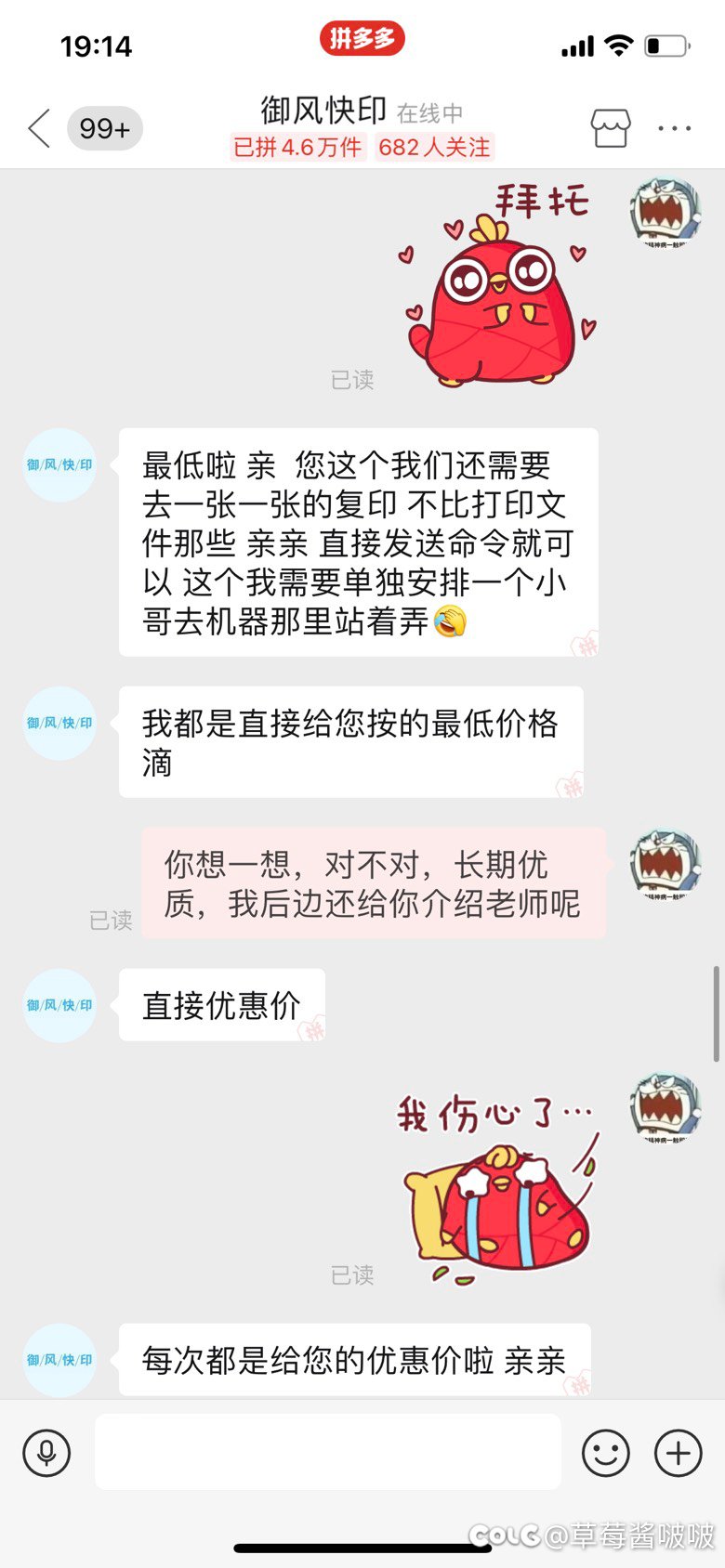Viewport: 725px width, 1568px height.
Task: Open the 御风快印 store page icon
Action: pos(611,128)
